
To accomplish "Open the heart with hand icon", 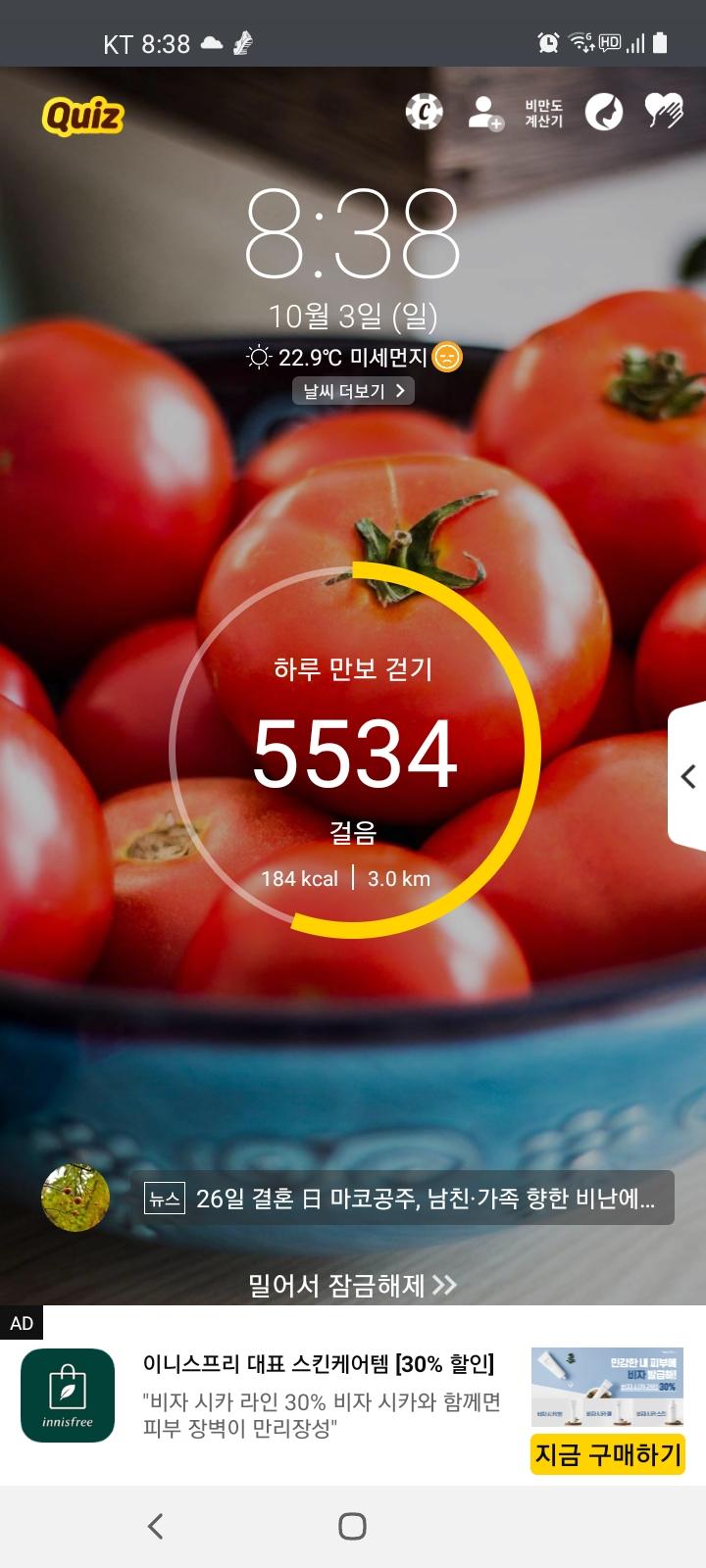I will pos(664,113).
